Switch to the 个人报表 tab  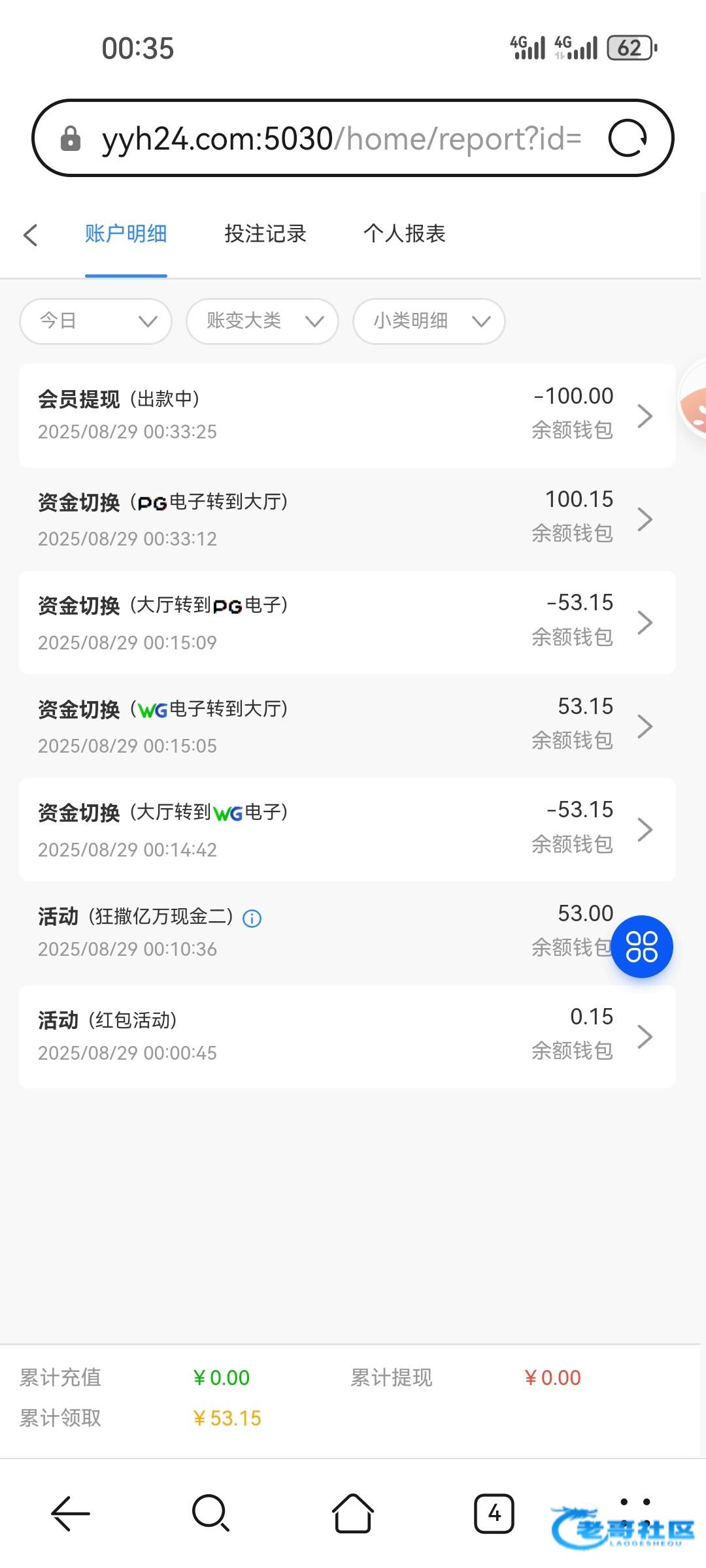pos(405,233)
